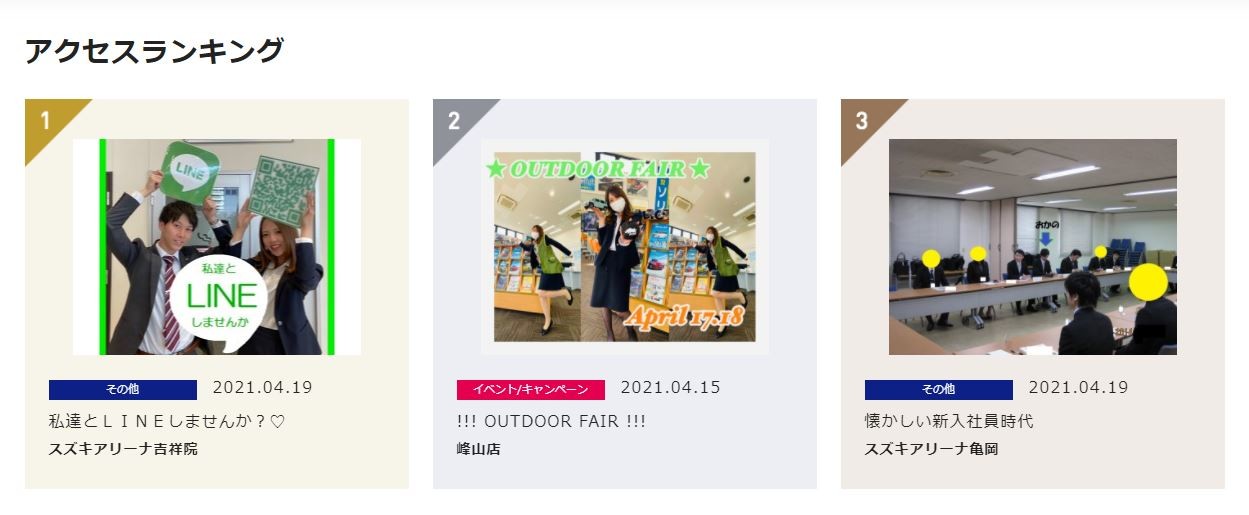The width and height of the screenshot is (1249, 515).
Task: Open the ranked #1 LINE article card
Action: (x=216, y=247)
